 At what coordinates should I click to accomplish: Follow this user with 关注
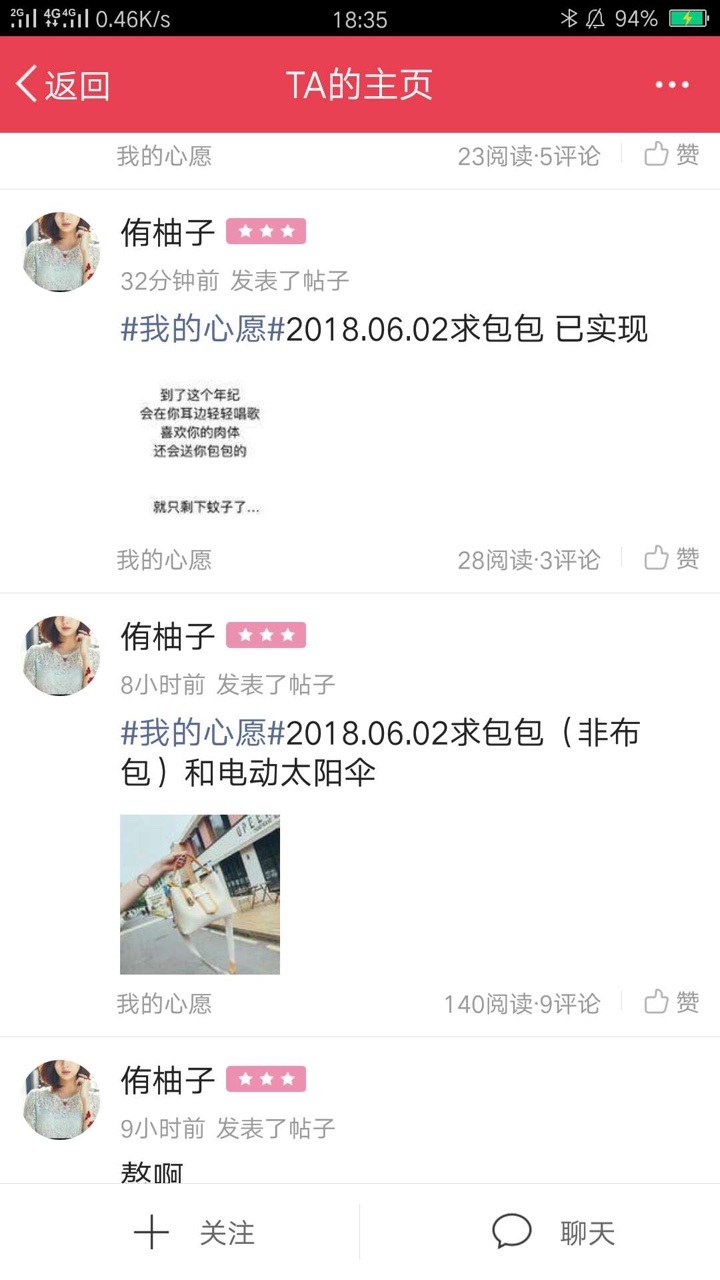[195, 1233]
